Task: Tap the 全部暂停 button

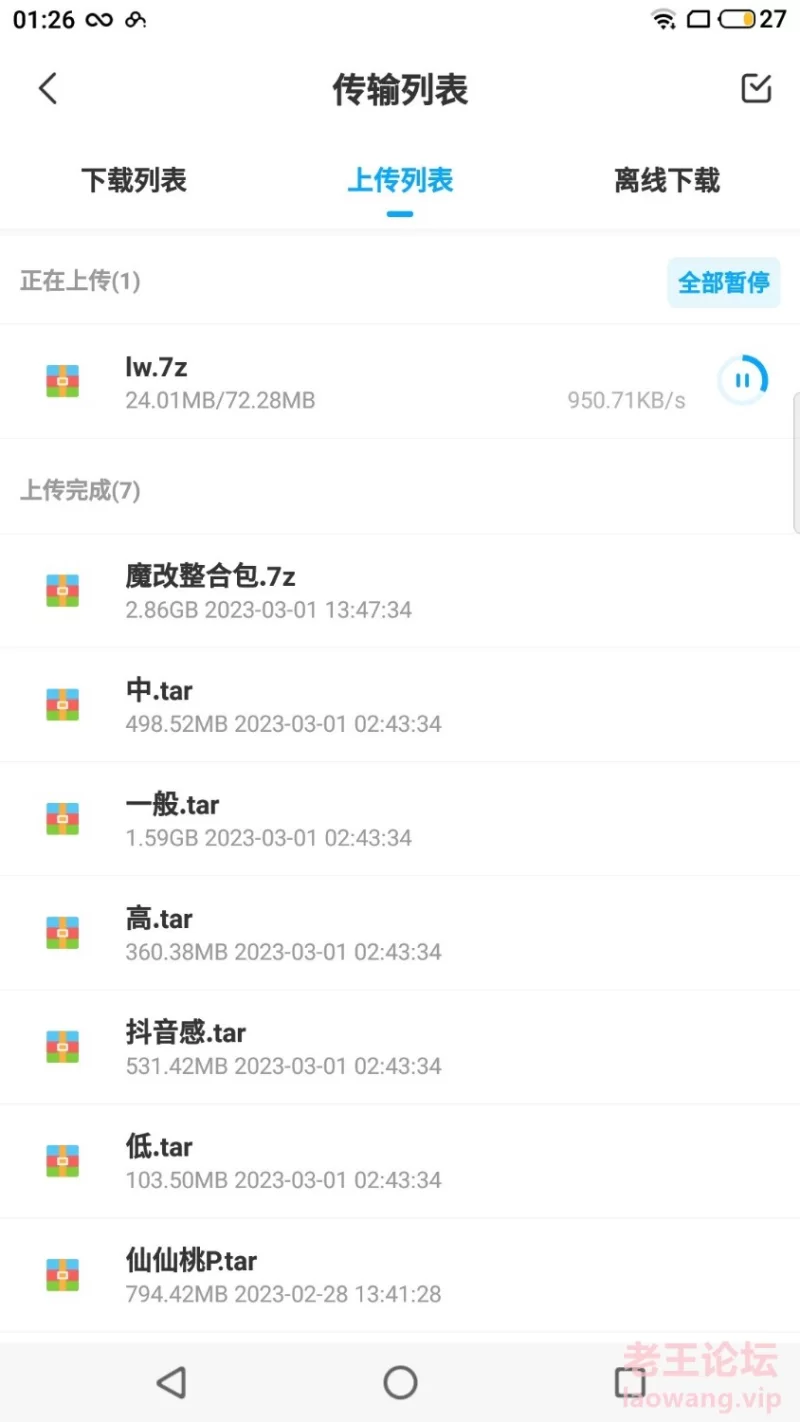Action: [724, 282]
